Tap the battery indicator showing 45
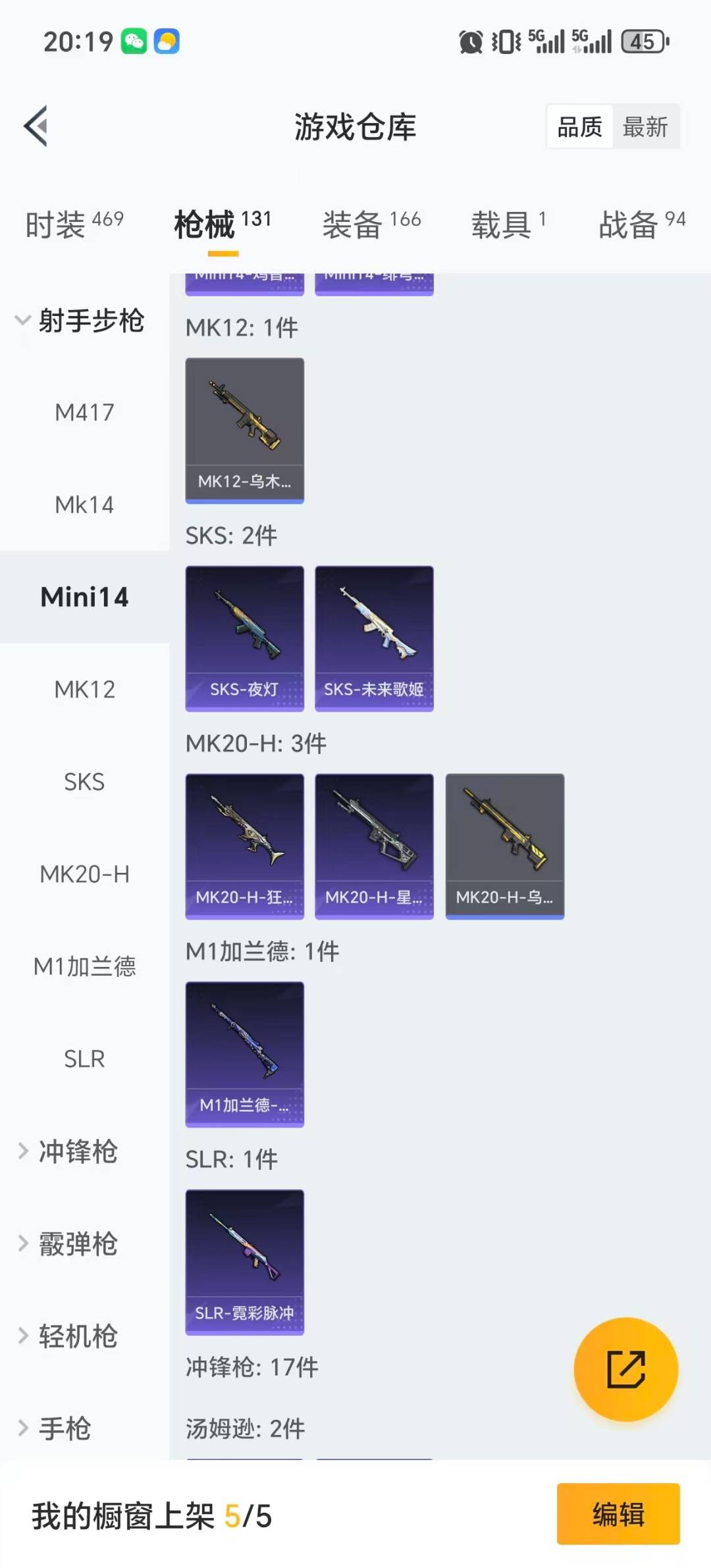The height and width of the screenshot is (1568, 711). [x=643, y=41]
